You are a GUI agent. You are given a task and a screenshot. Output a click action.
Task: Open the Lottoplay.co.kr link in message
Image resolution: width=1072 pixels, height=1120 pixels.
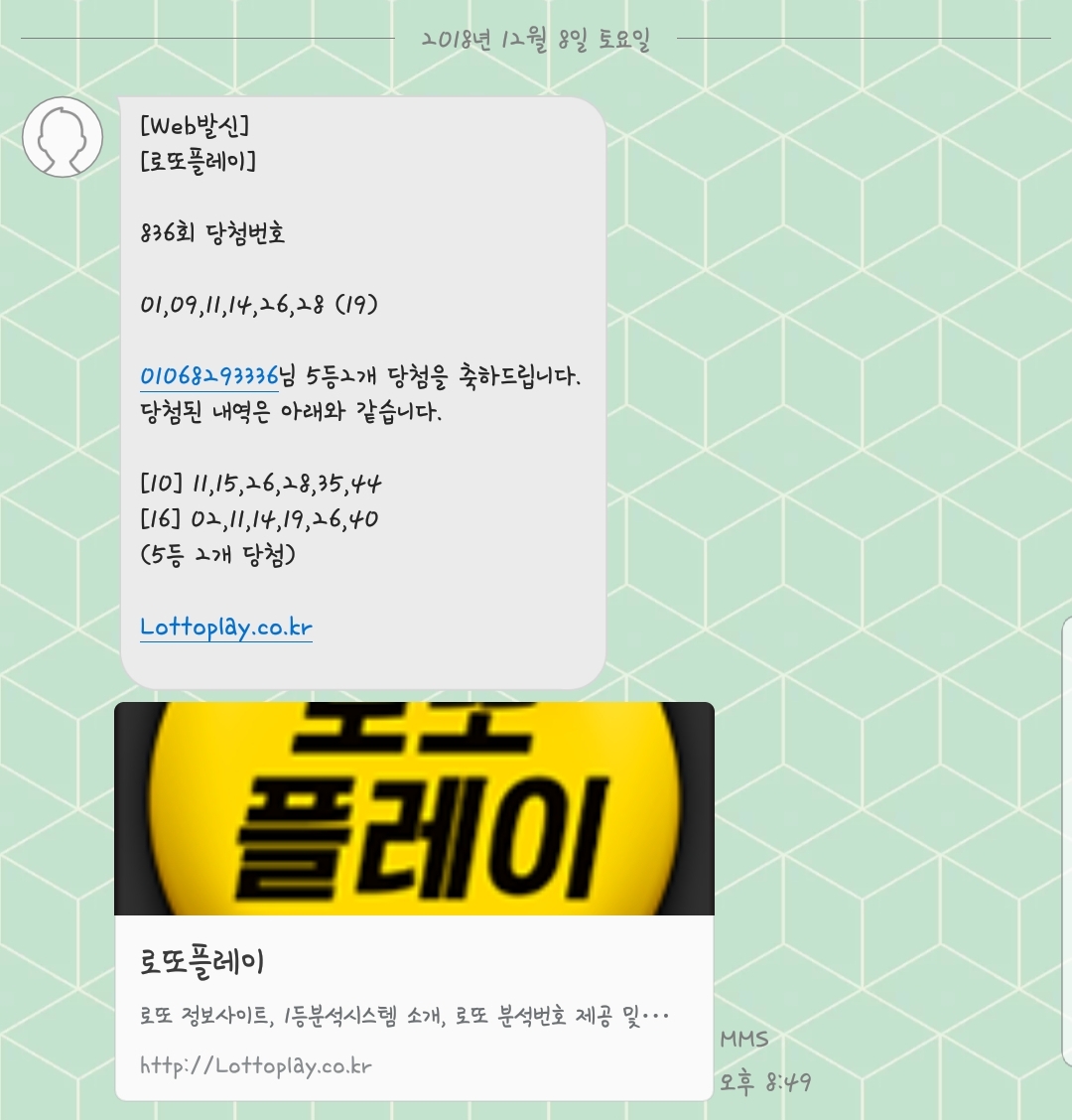point(226,628)
